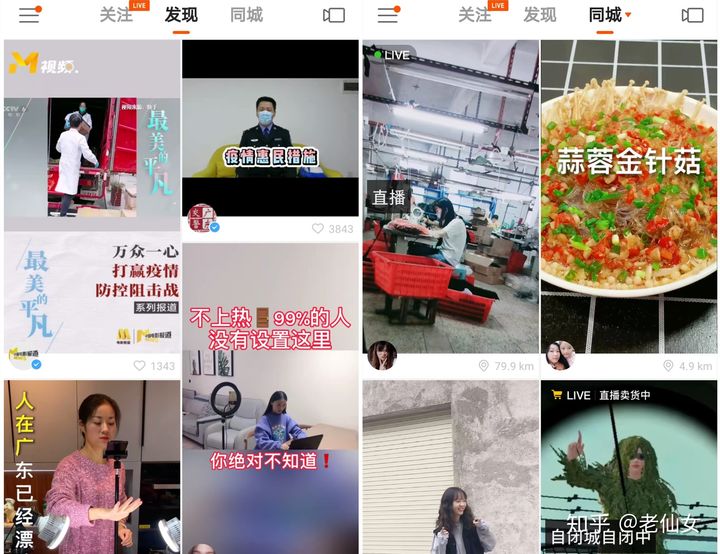The height and width of the screenshot is (554, 720).
Task: Open the avatar on the 79.9 km stream
Action: pos(382,355)
